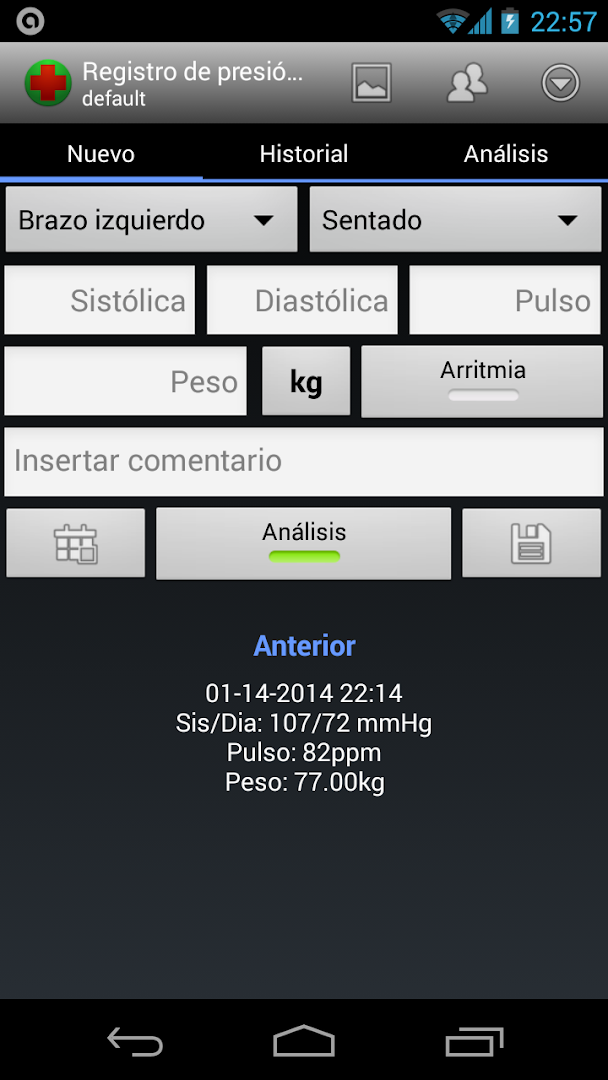This screenshot has width=608, height=1080.
Task: Toggle the Arritmia switch
Action: click(482, 382)
